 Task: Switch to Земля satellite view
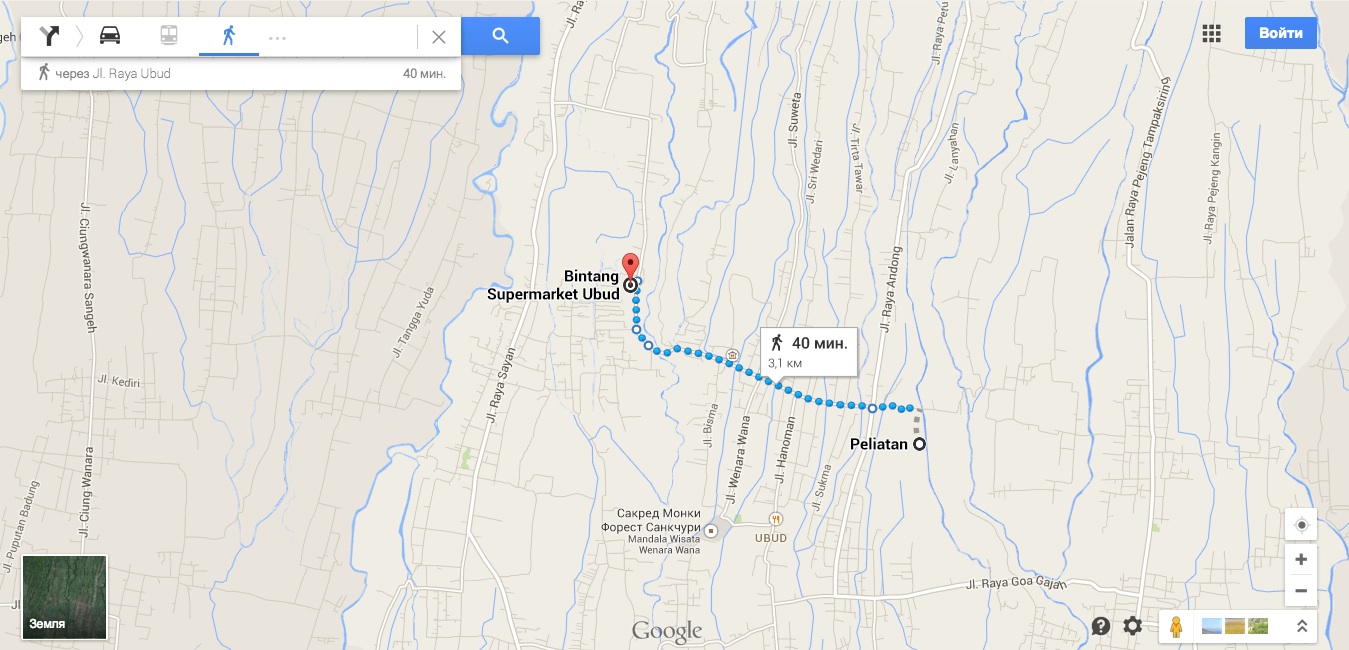[64, 597]
